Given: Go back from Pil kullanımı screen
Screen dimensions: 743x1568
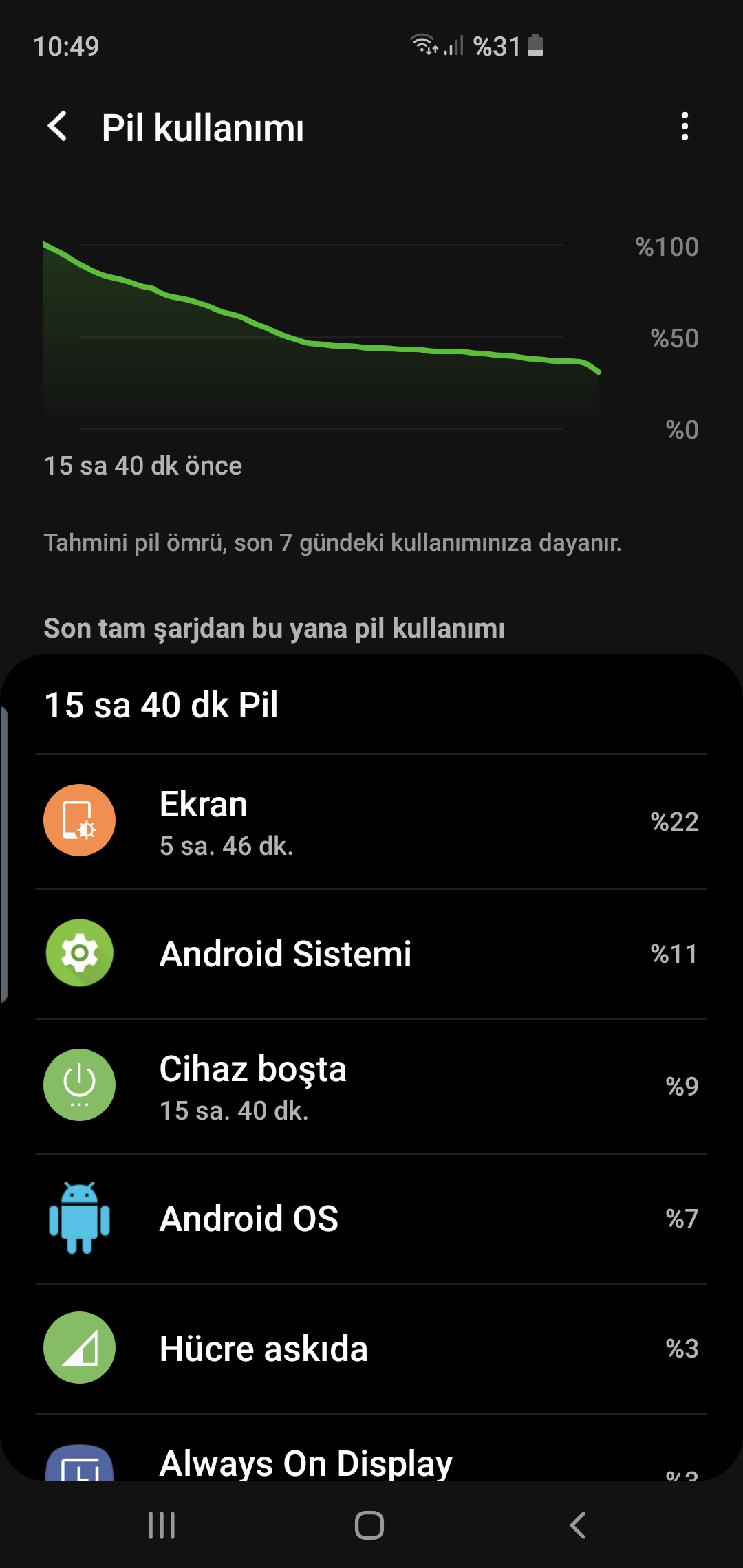Looking at the screenshot, I should point(58,127).
